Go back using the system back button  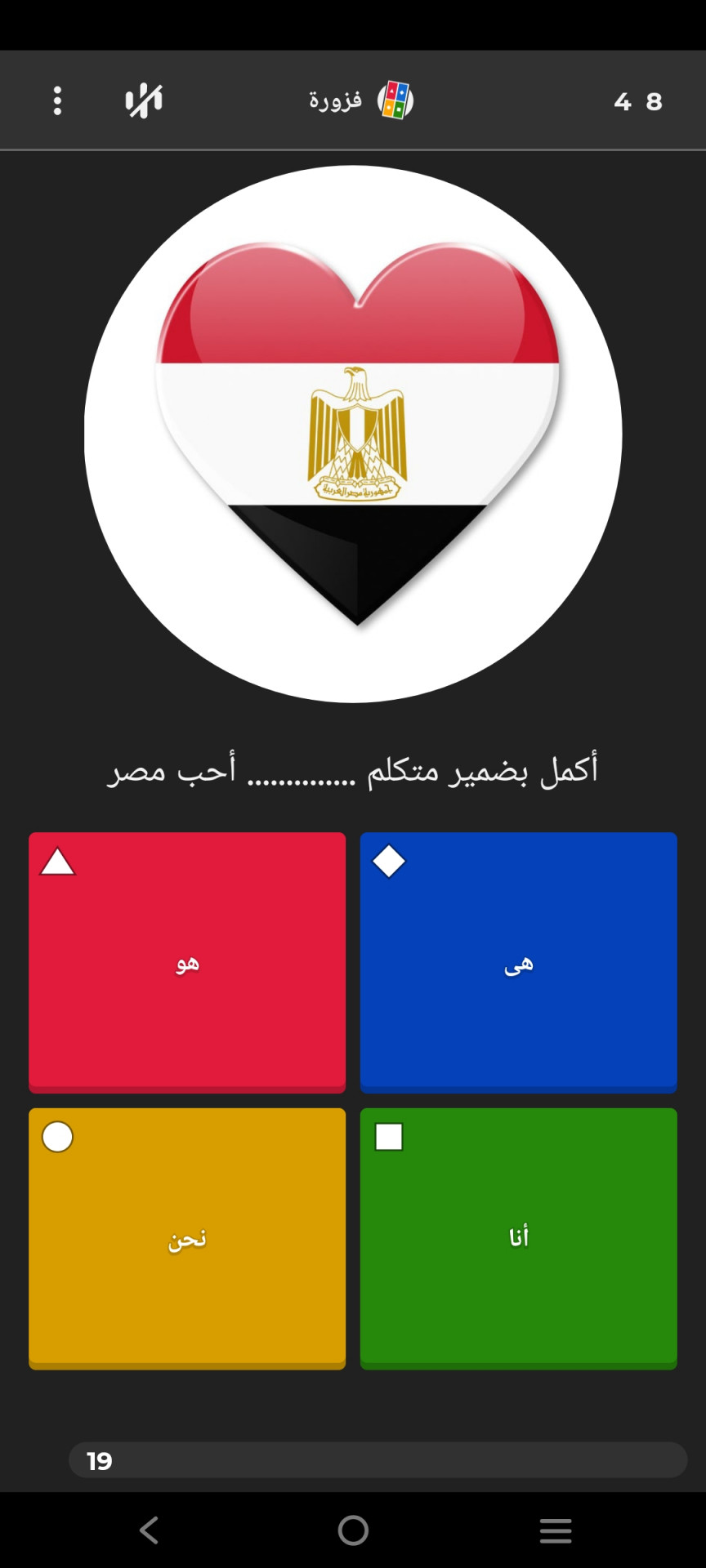tap(149, 1530)
